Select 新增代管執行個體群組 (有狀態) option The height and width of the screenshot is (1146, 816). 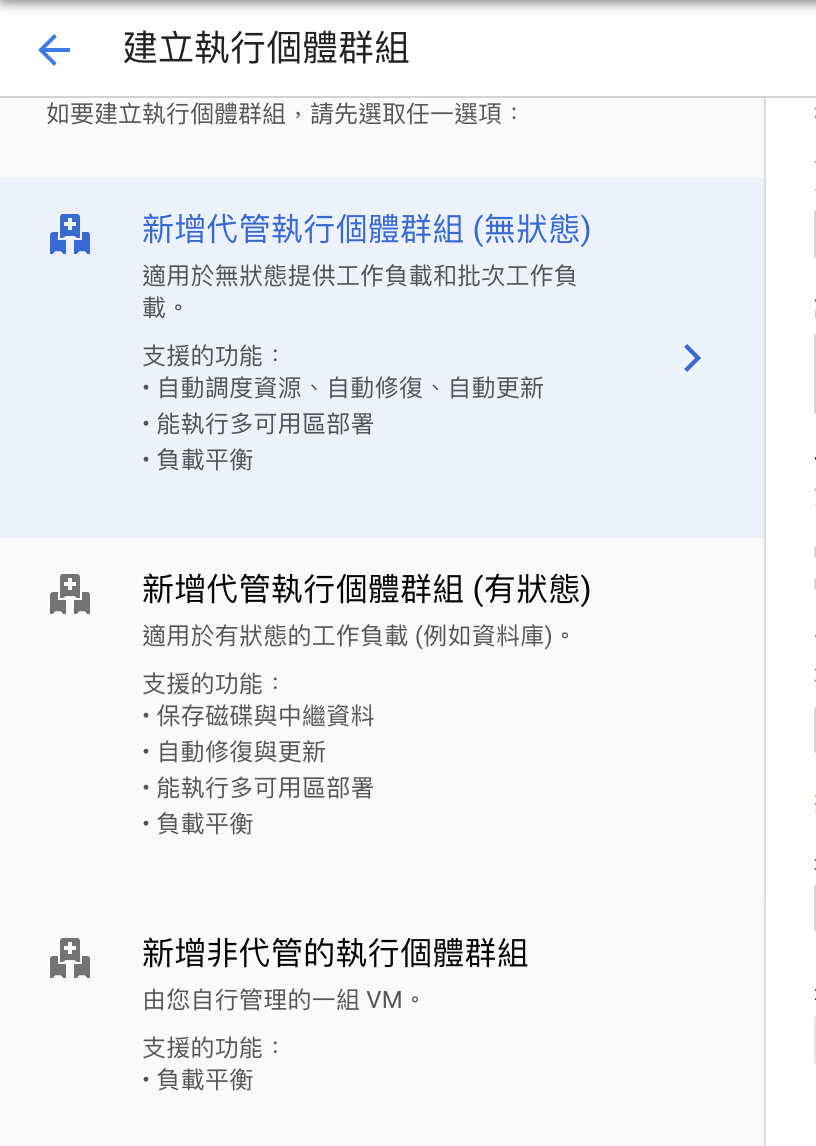coord(366,590)
